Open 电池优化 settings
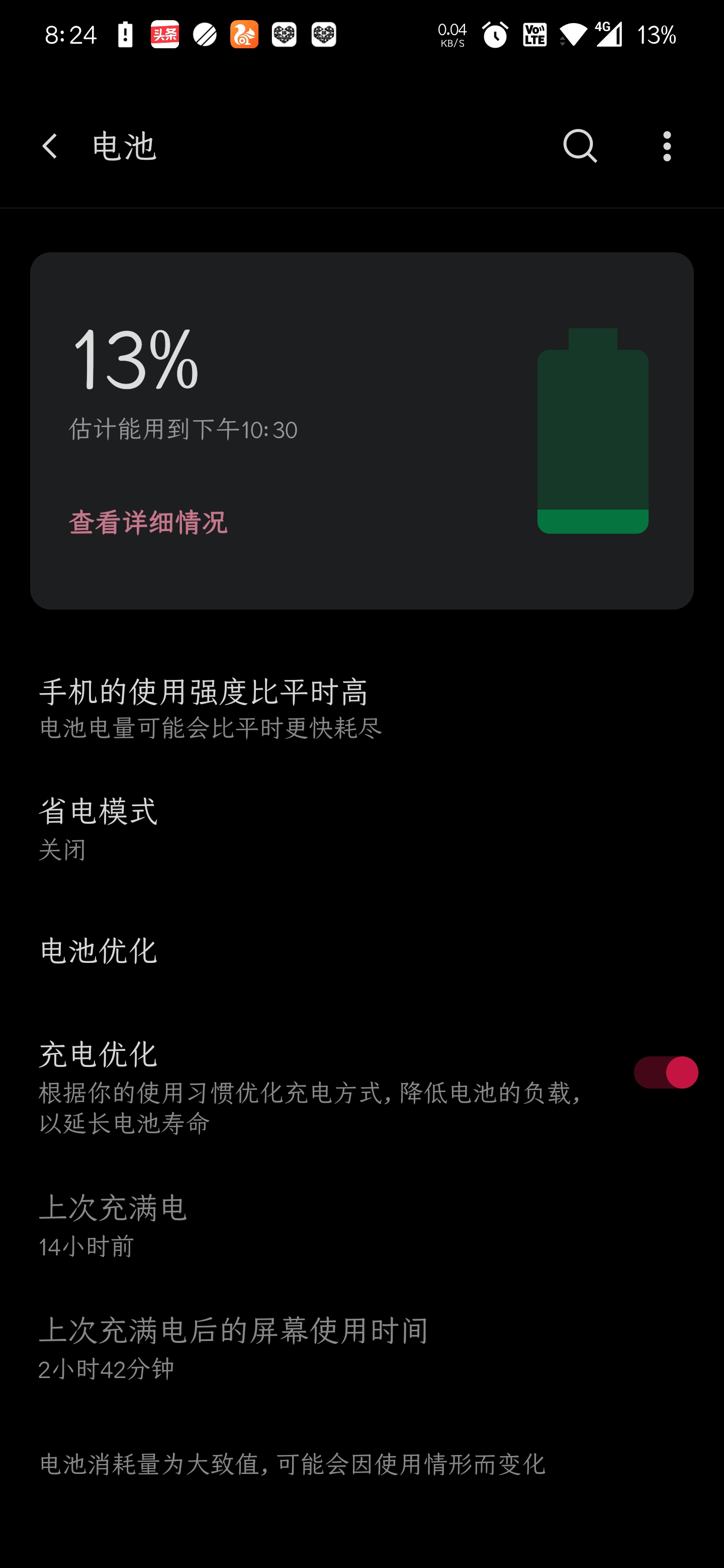The image size is (724, 1568). point(361,951)
